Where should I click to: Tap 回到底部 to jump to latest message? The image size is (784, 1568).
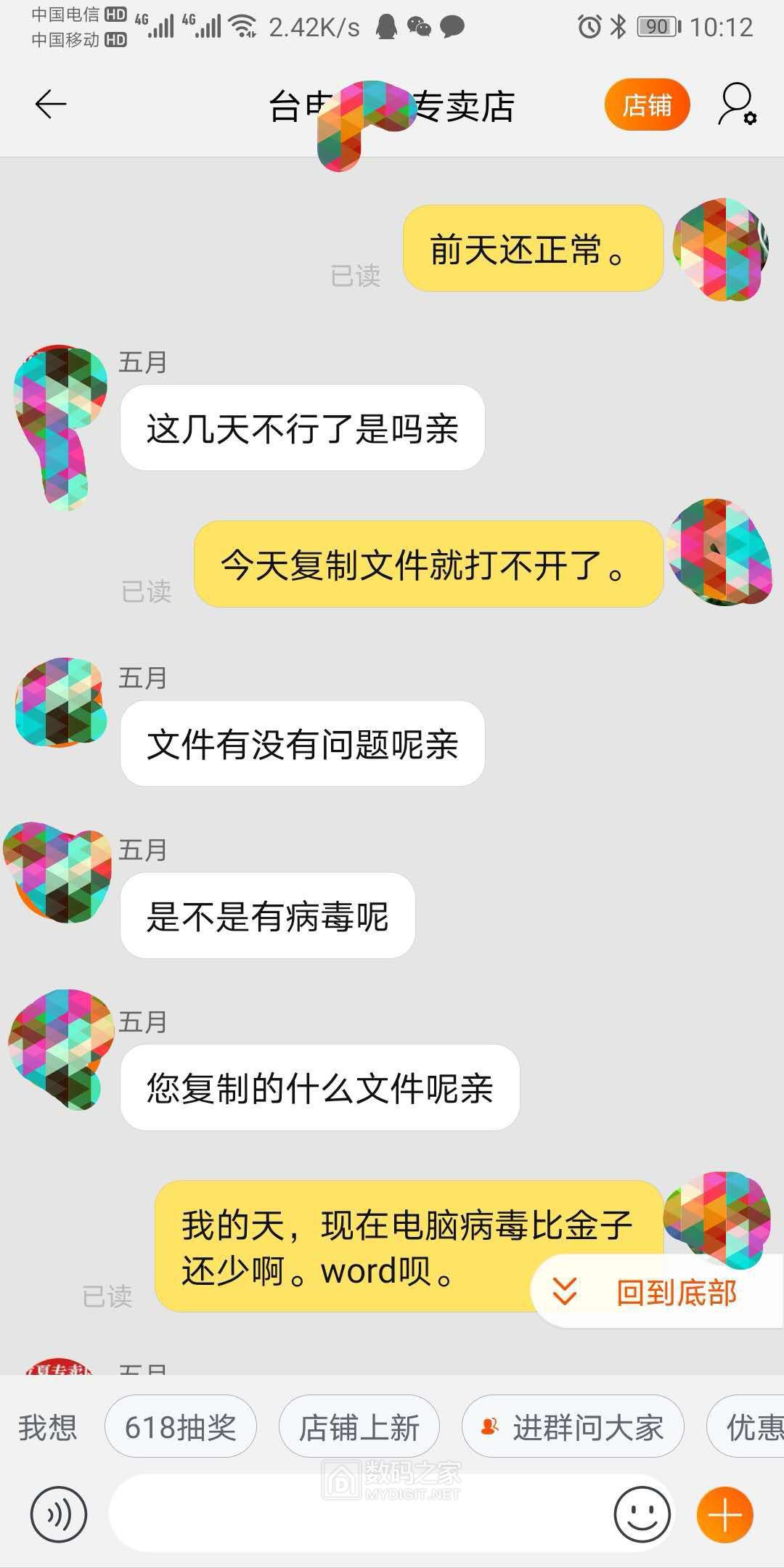(x=657, y=1292)
